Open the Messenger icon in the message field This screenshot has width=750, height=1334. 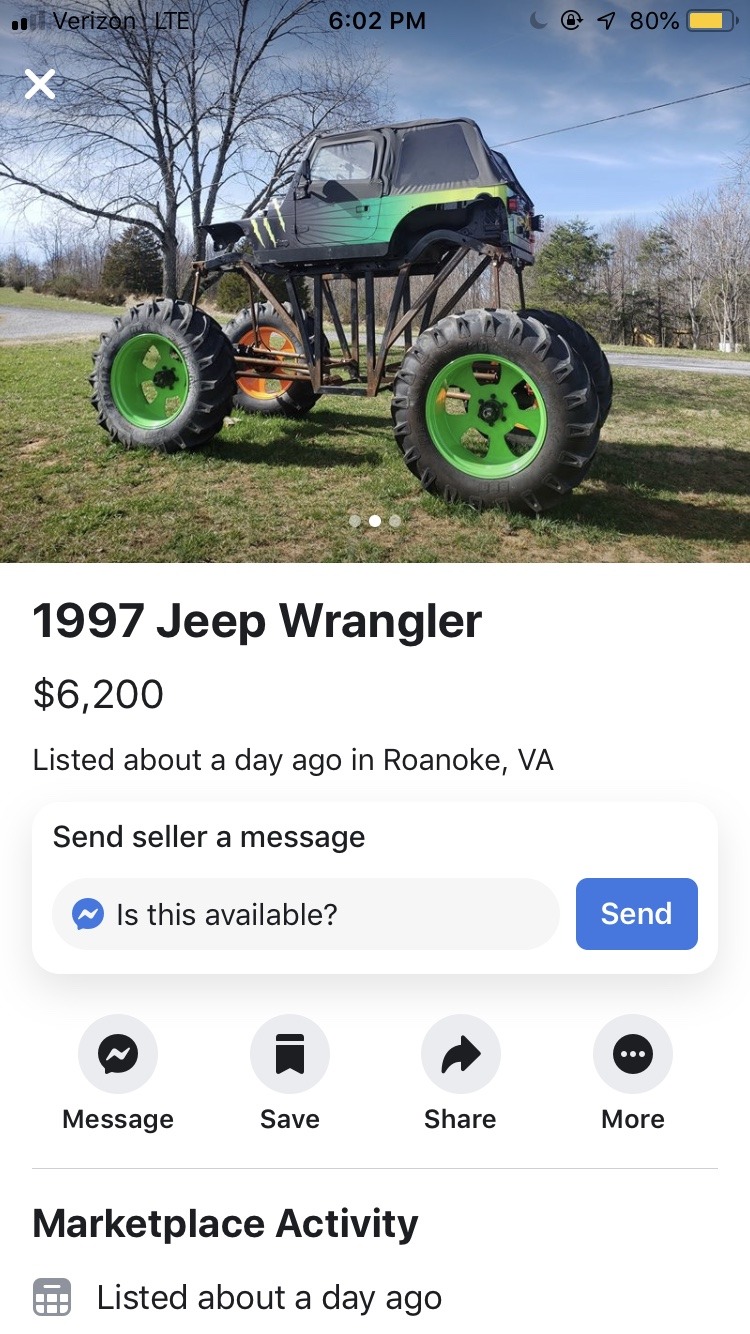88,913
